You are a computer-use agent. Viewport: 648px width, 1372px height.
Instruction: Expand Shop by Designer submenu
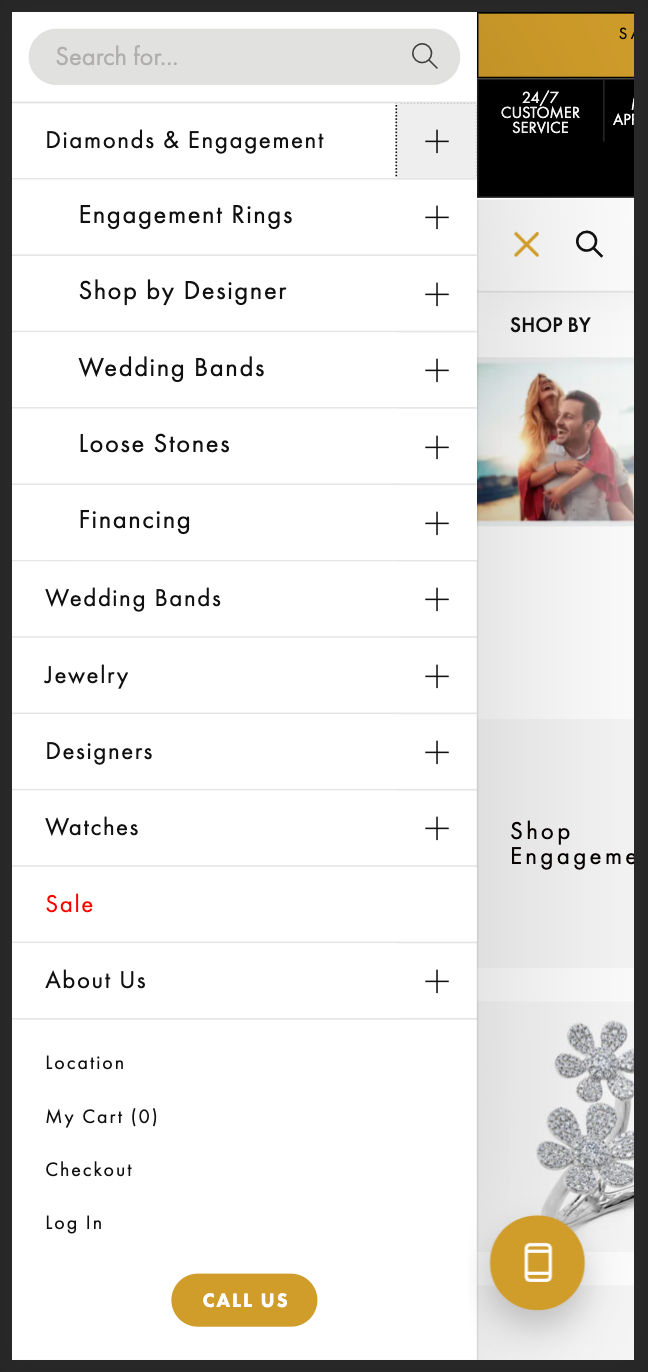pos(437,294)
